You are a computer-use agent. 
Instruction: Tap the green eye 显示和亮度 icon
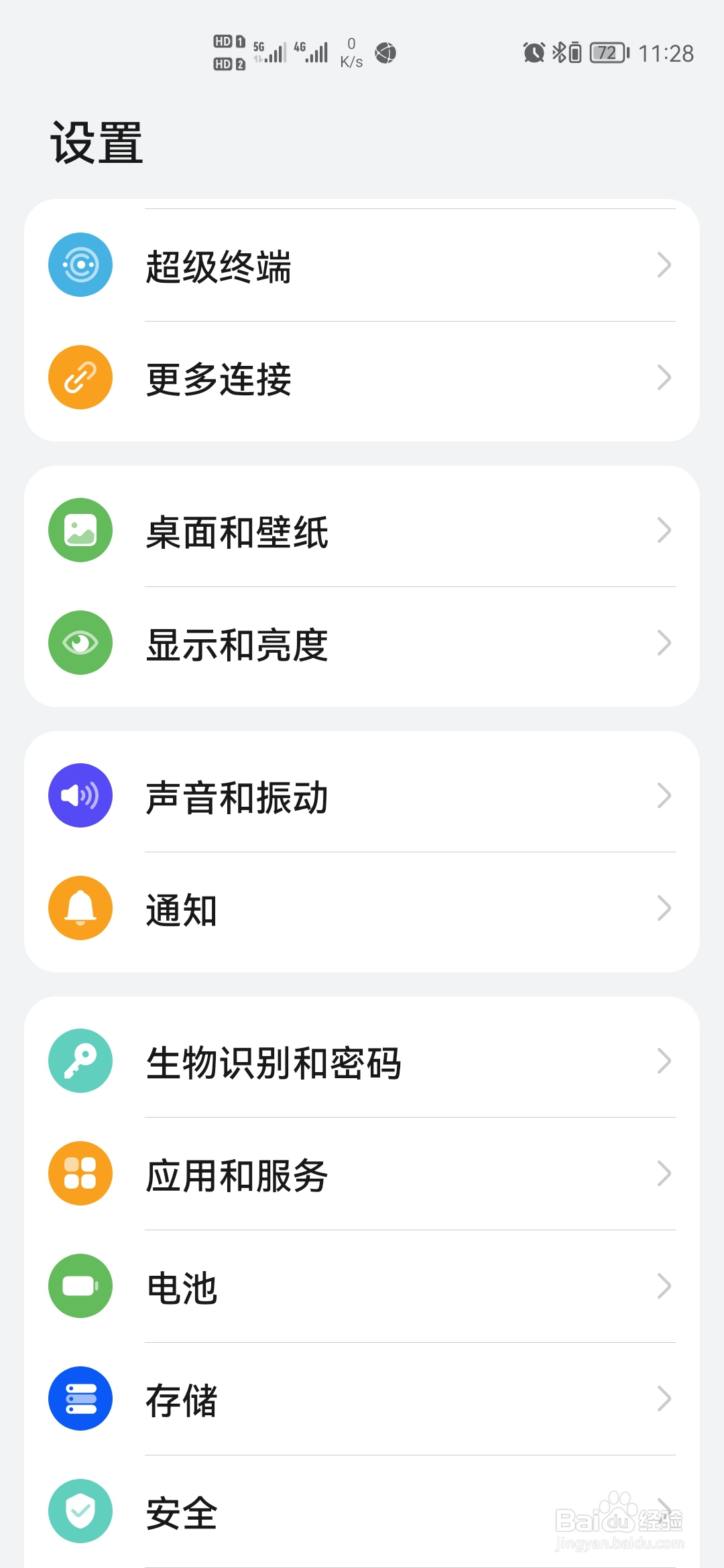tap(80, 643)
